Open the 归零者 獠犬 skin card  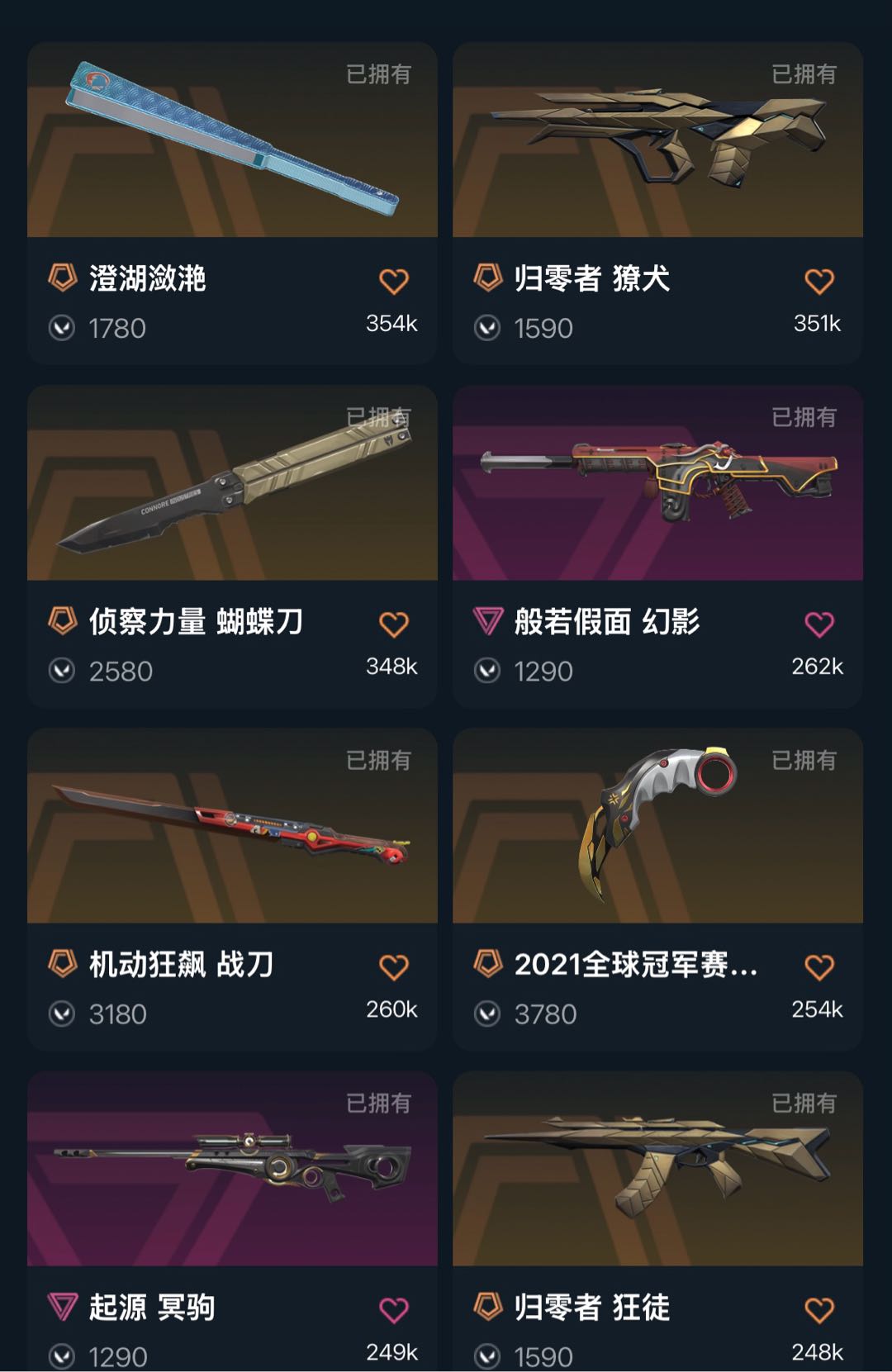click(x=657, y=140)
